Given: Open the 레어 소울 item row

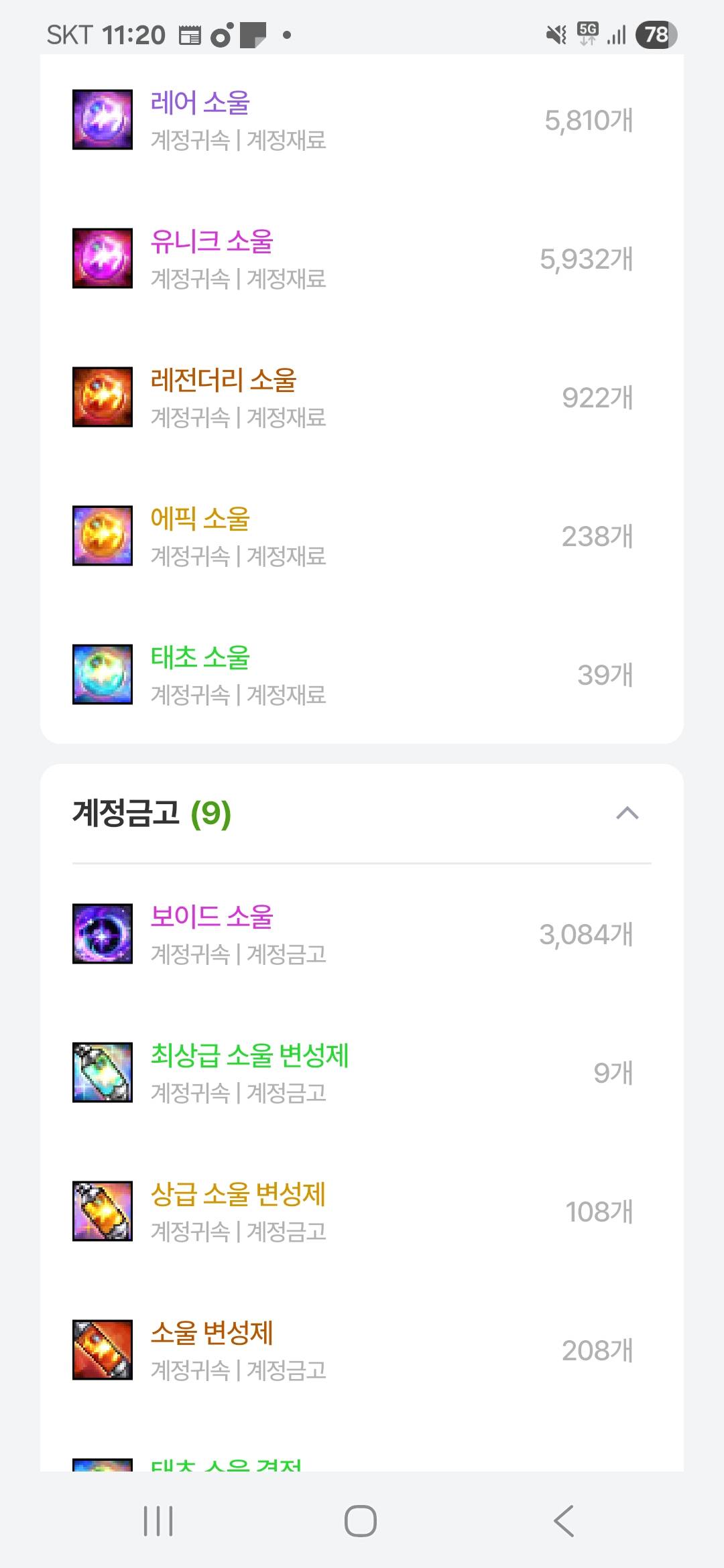Looking at the screenshot, I should (x=362, y=120).
